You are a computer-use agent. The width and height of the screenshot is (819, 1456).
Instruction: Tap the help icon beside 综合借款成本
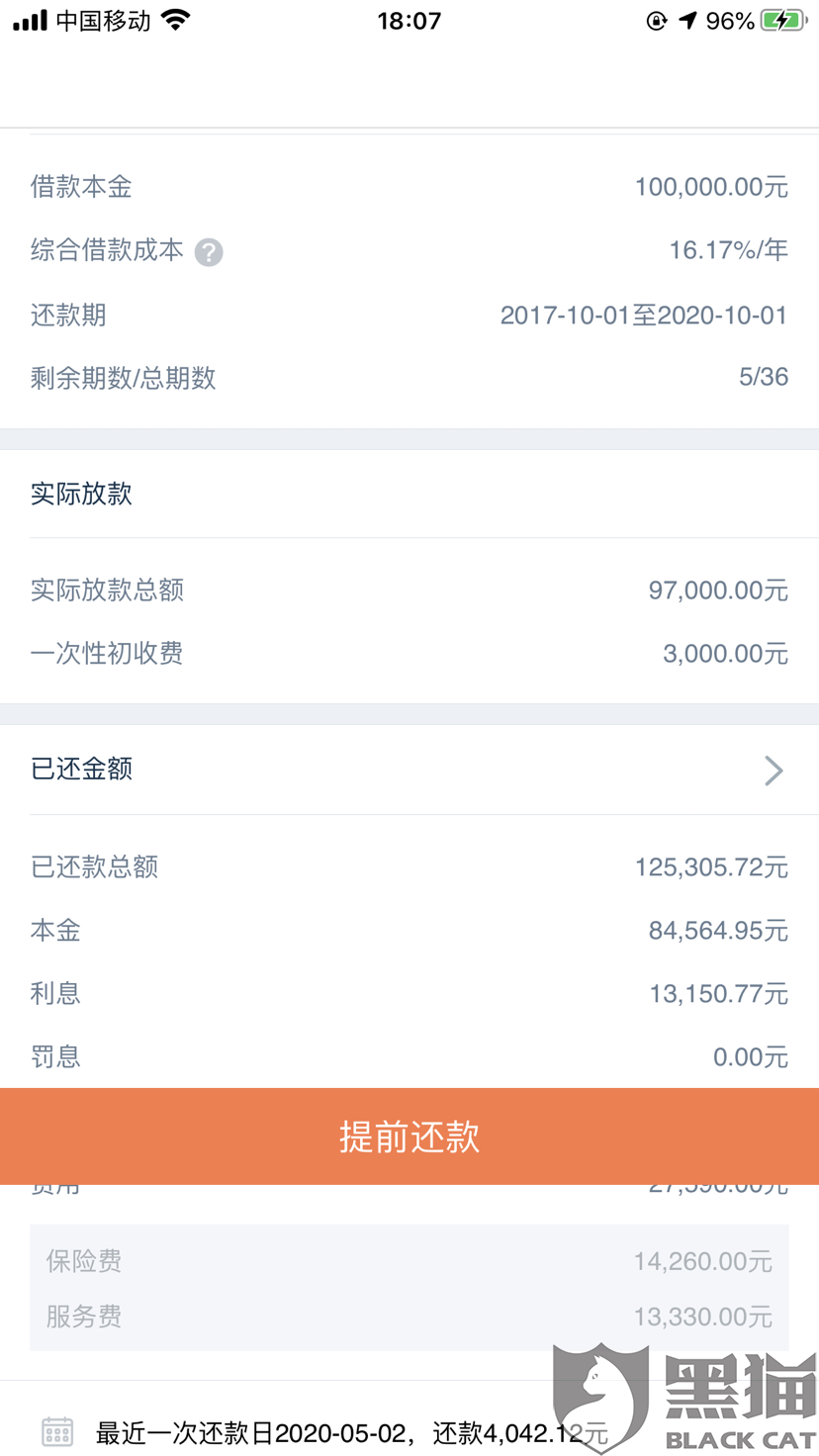click(x=209, y=252)
